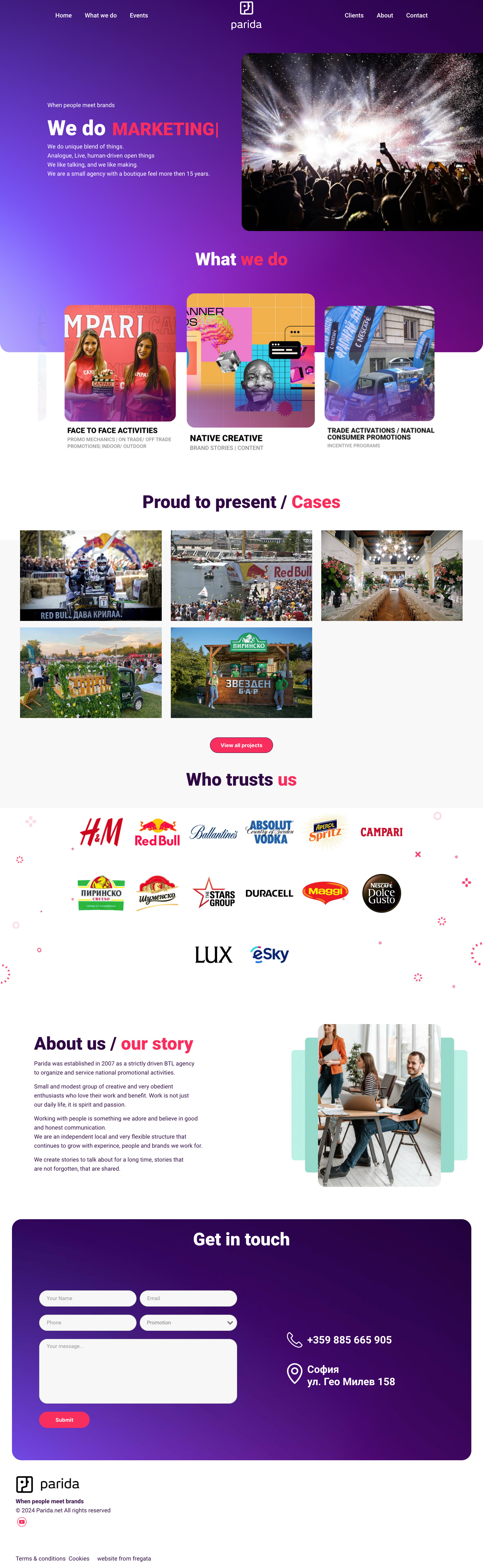Focus the Phone field

pos(88,1323)
